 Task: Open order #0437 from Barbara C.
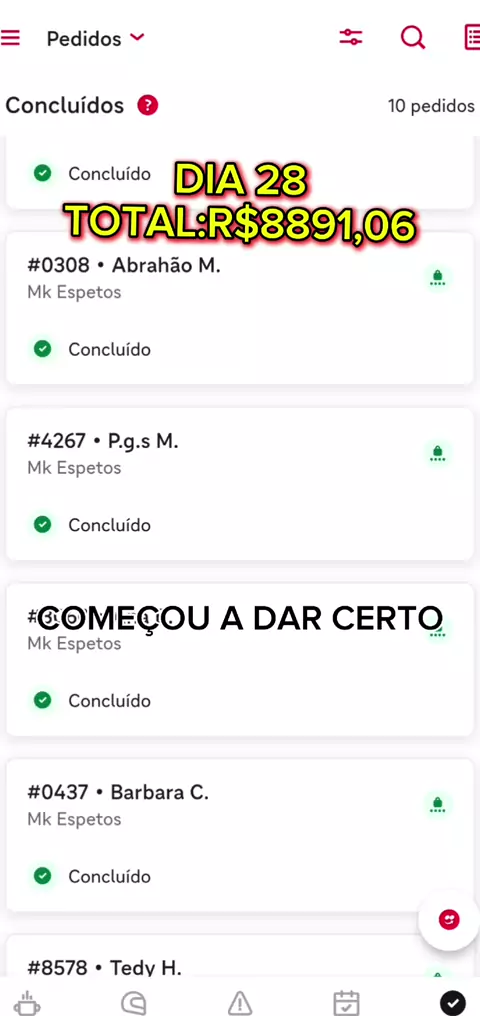coord(240,835)
